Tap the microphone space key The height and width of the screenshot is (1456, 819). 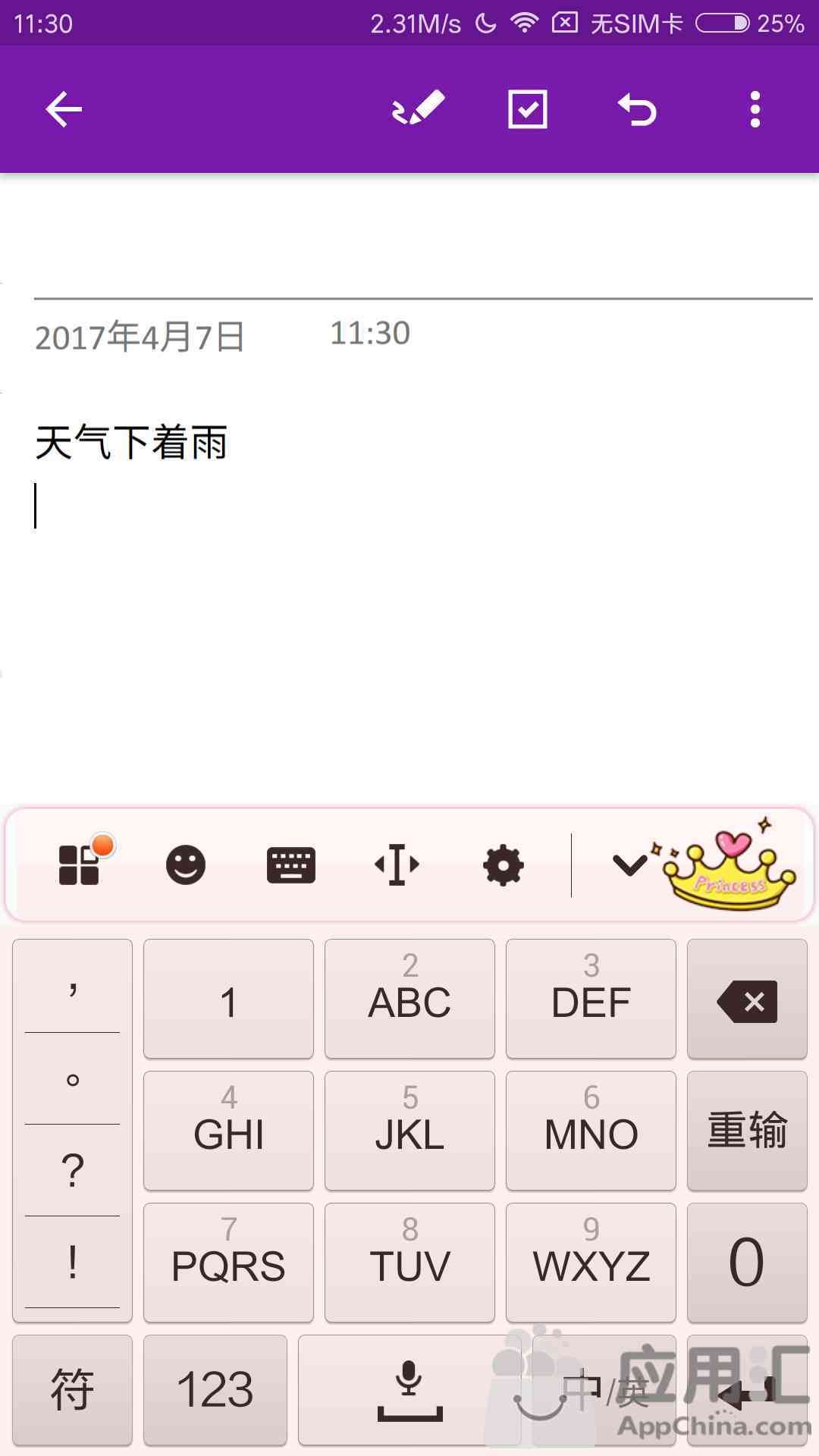click(x=409, y=1389)
